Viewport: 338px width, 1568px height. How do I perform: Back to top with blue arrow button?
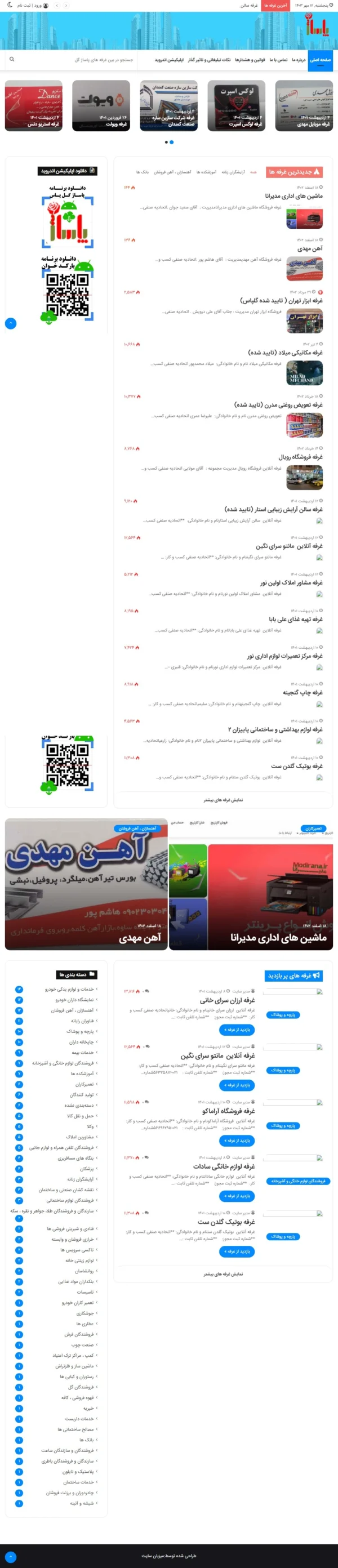[10, 323]
